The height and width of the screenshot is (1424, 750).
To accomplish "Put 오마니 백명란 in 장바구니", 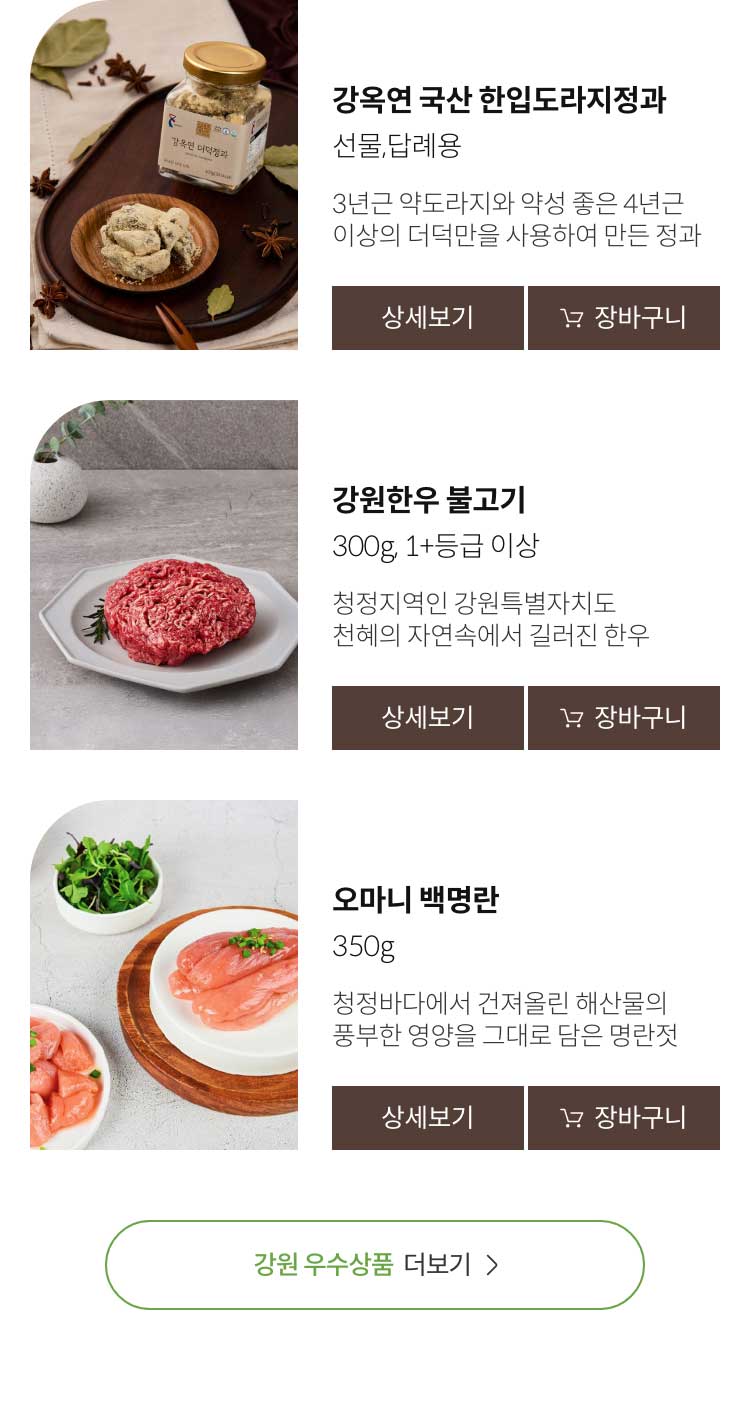I will coord(624,1118).
